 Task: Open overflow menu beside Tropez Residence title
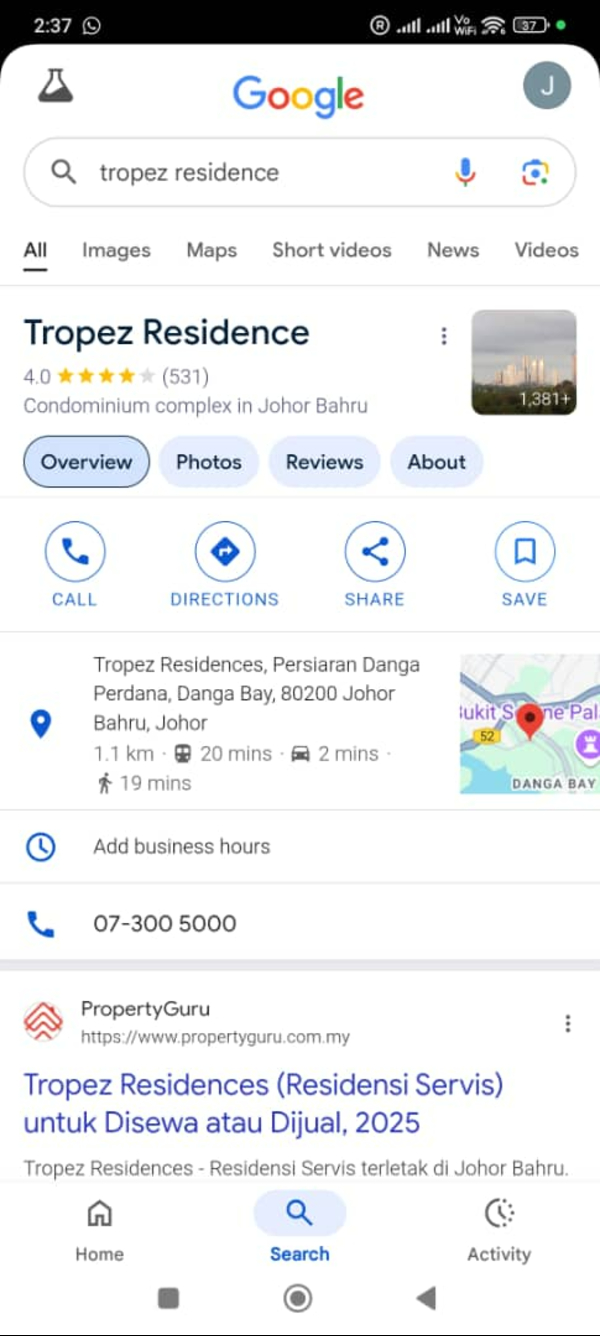click(x=444, y=336)
